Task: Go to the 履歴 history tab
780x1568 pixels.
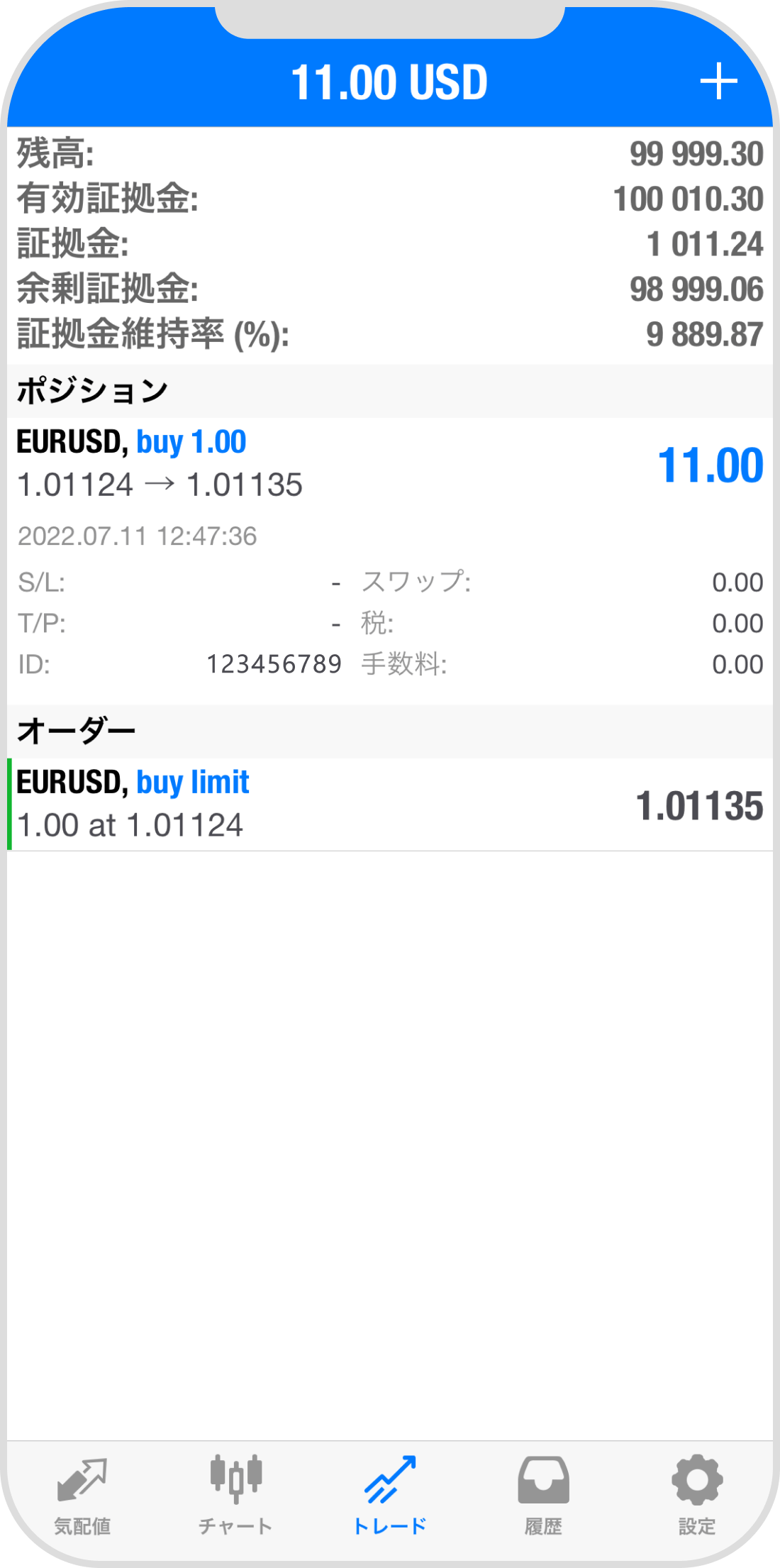Action: pos(543,1494)
